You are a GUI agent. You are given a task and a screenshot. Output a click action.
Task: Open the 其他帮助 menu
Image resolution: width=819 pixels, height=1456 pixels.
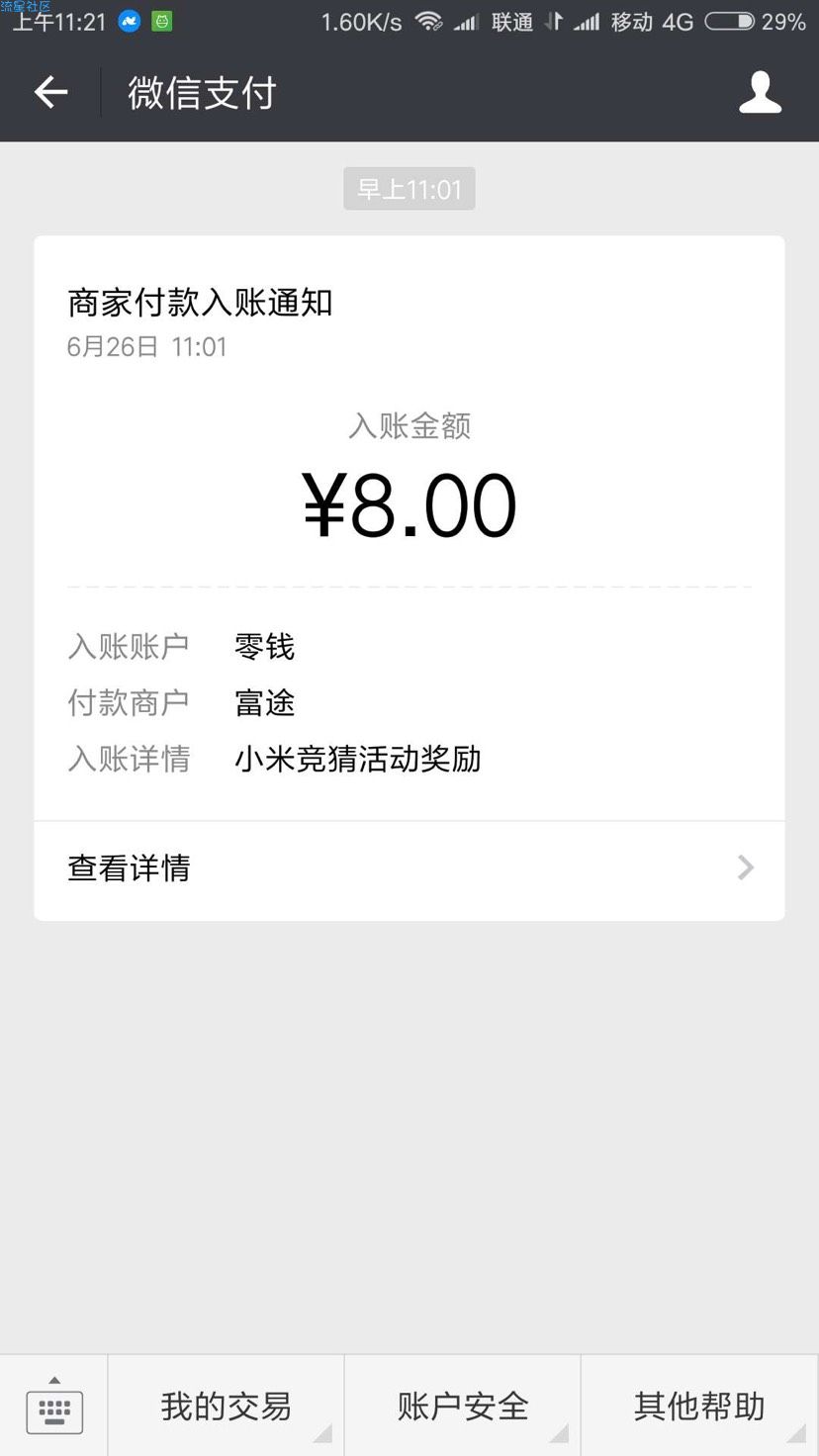pos(699,1406)
